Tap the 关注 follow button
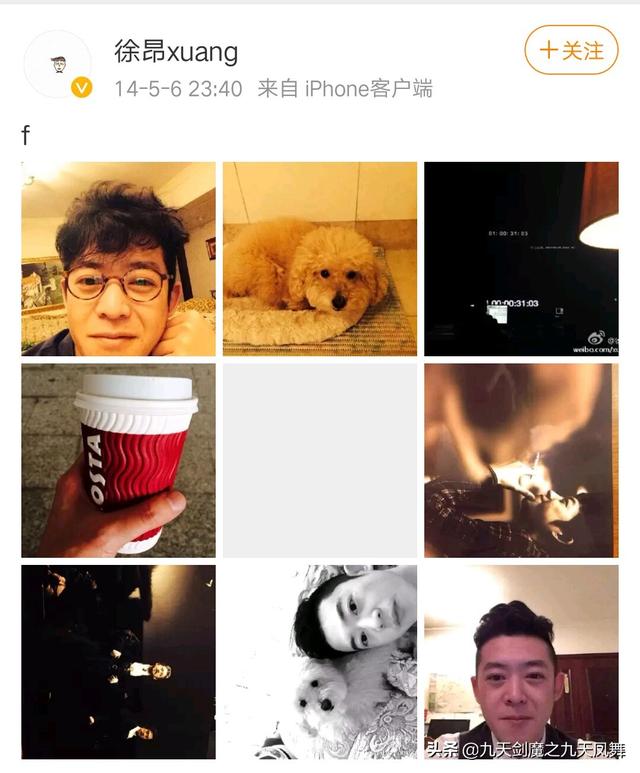 pyautogui.click(x=571, y=50)
